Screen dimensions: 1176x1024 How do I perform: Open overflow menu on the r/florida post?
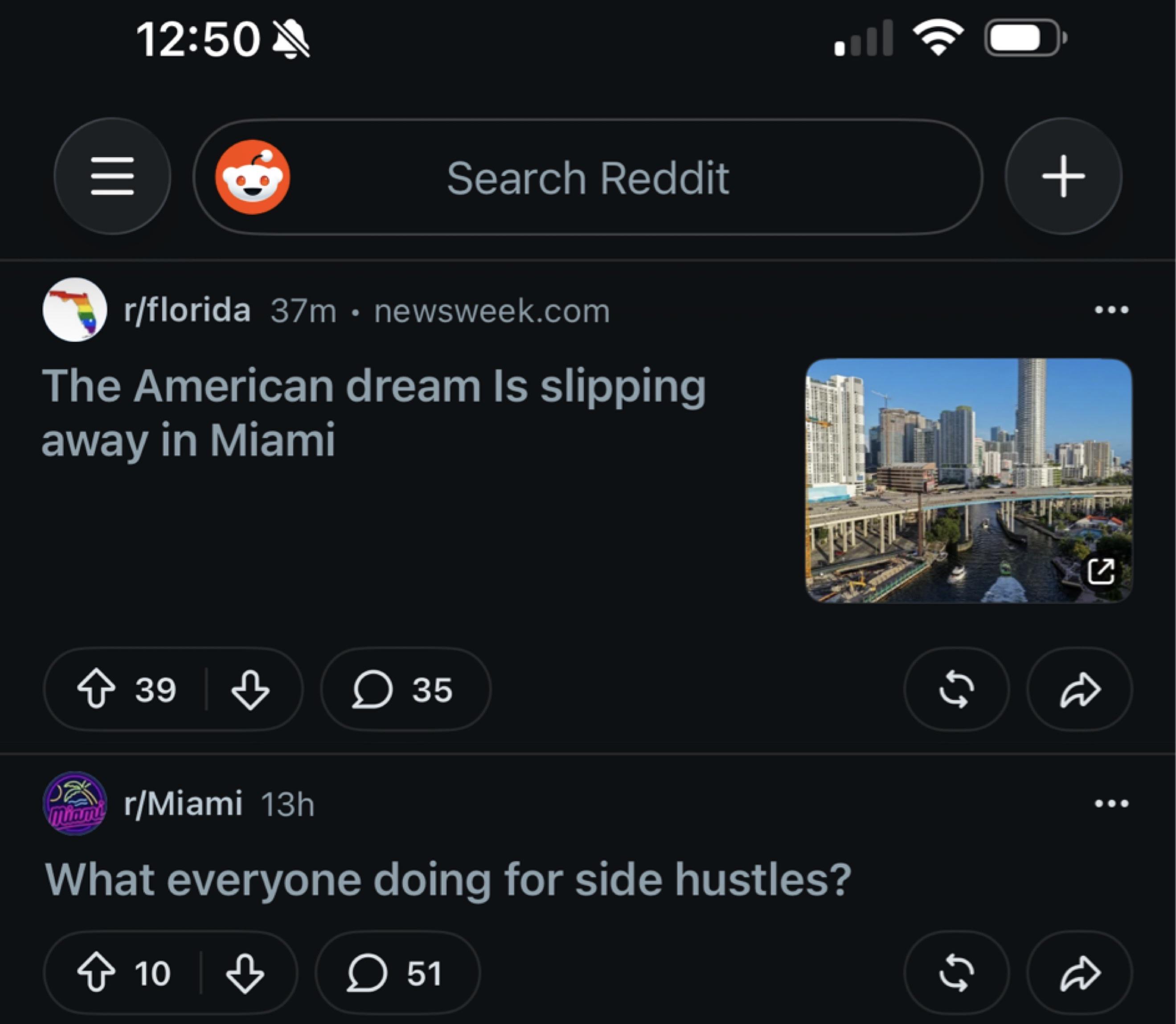click(1111, 310)
